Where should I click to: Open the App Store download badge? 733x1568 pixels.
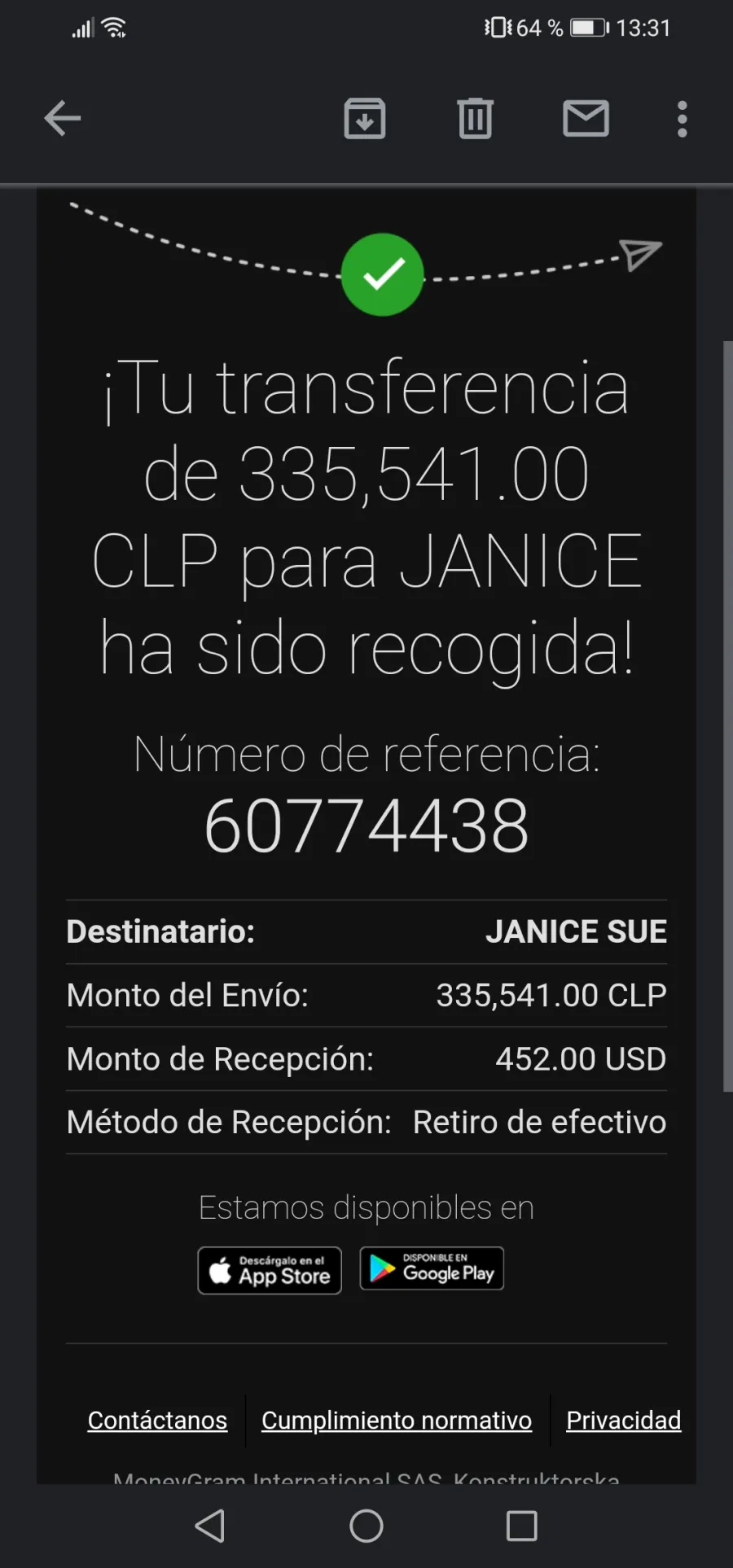click(270, 1270)
